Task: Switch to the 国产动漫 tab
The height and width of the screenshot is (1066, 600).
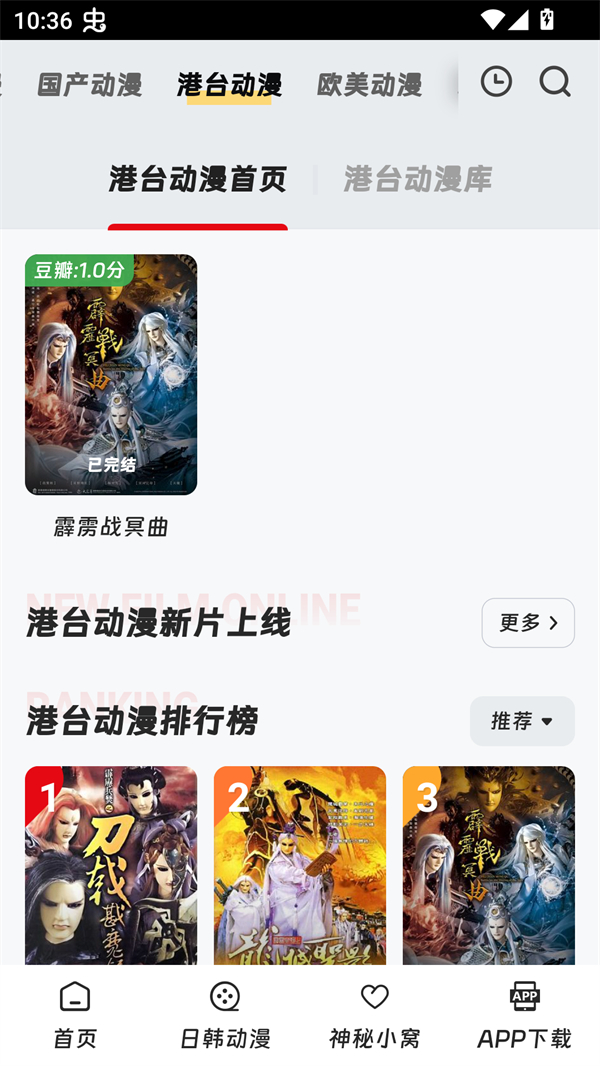Action: coord(90,85)
